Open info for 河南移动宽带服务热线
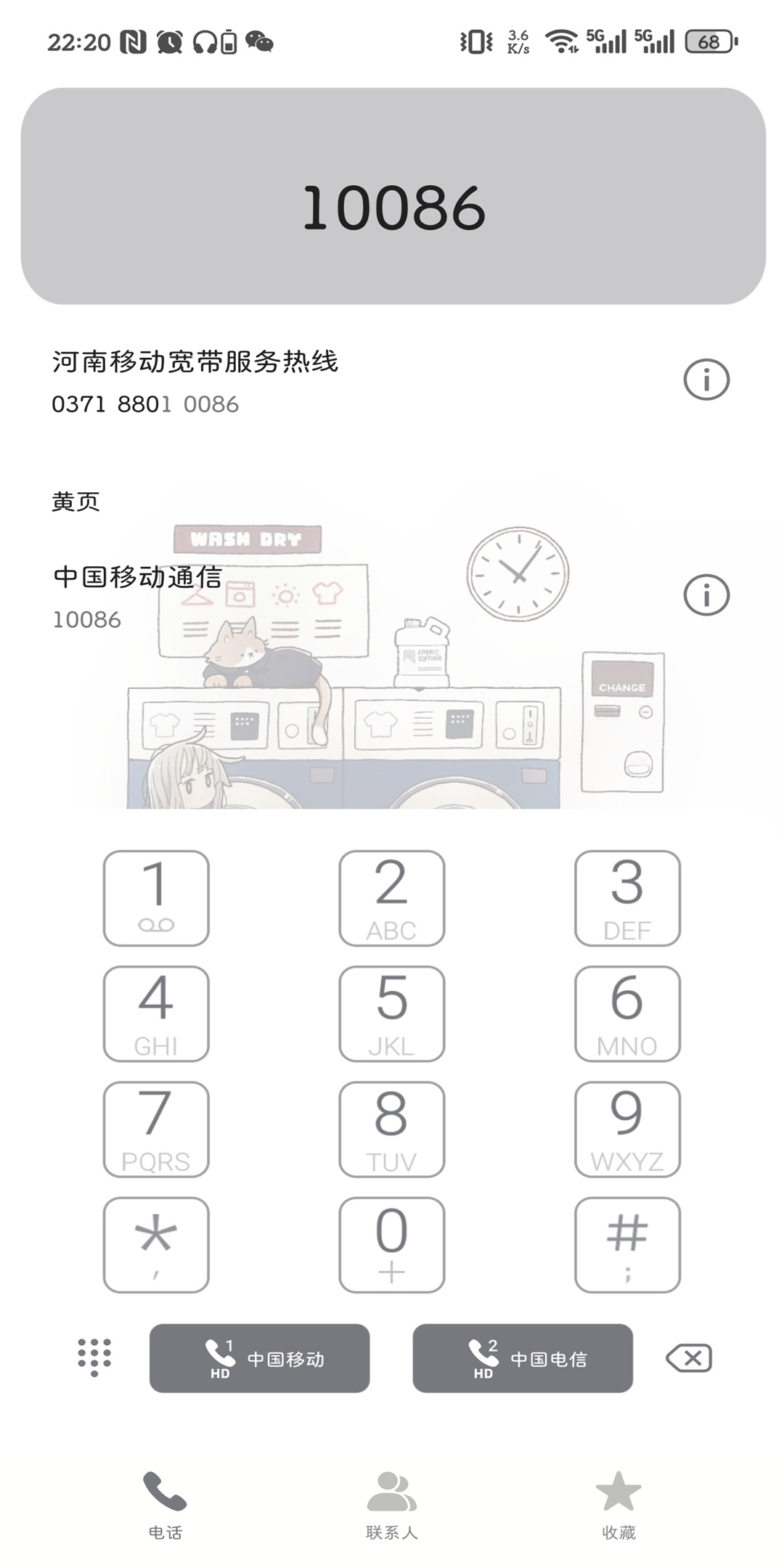Viewport: 784px width, 1568px height. (x=706, y=380)
